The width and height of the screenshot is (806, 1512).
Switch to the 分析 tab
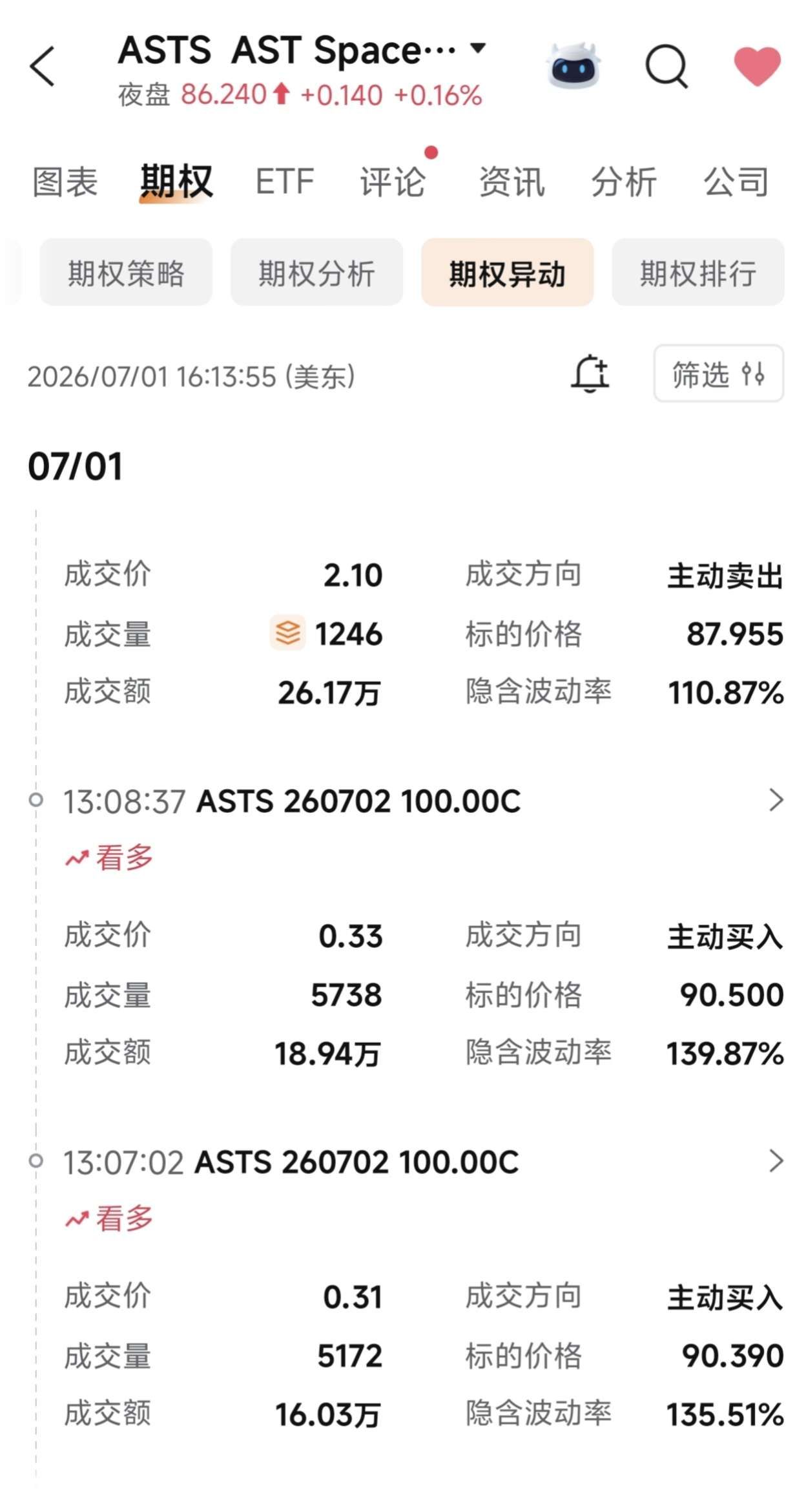pyautogui.click(x=624, y=182)
